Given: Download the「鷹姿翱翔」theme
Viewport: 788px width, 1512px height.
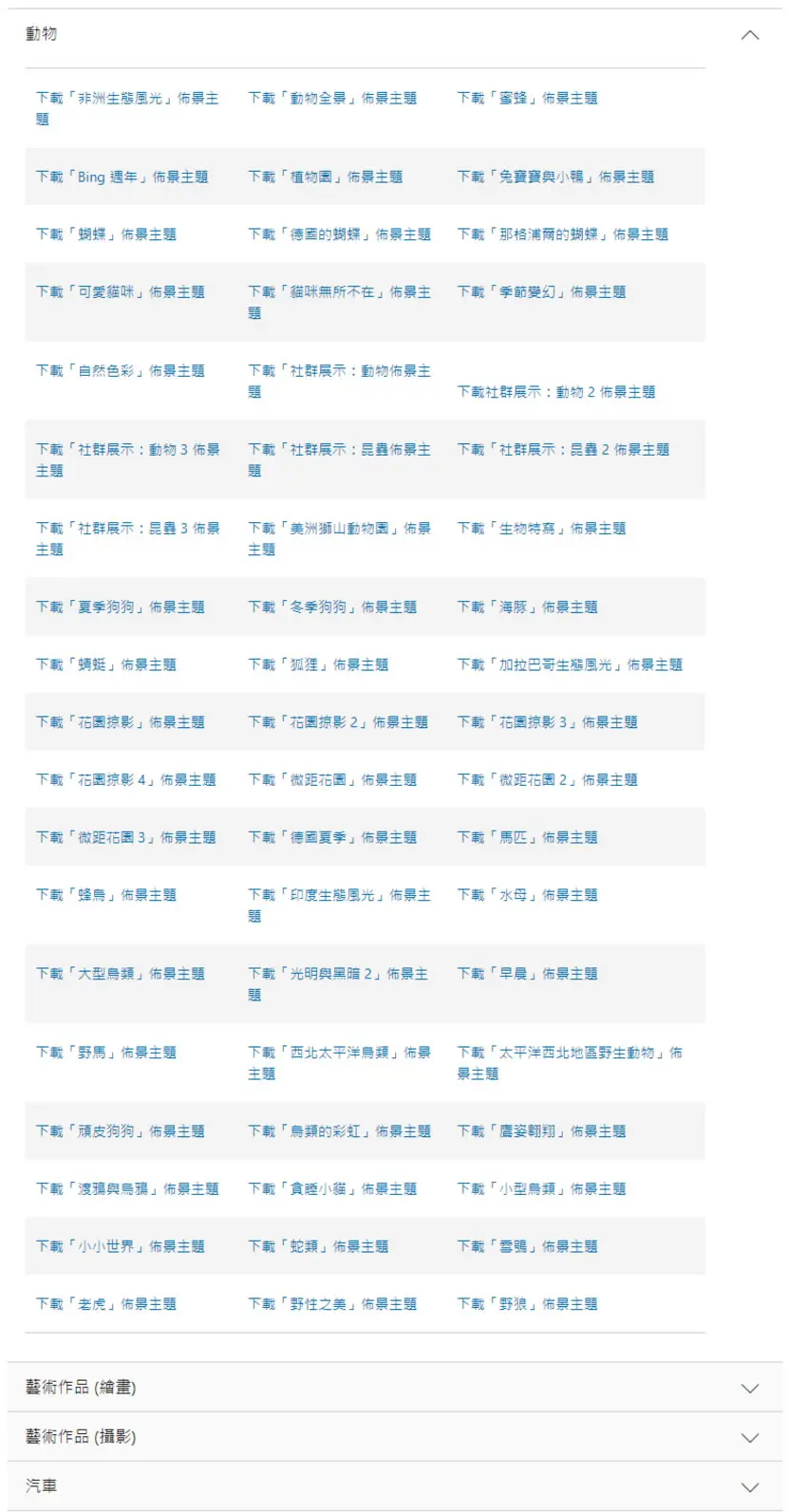Looking at the screenshot, I should coord(541,1130).
